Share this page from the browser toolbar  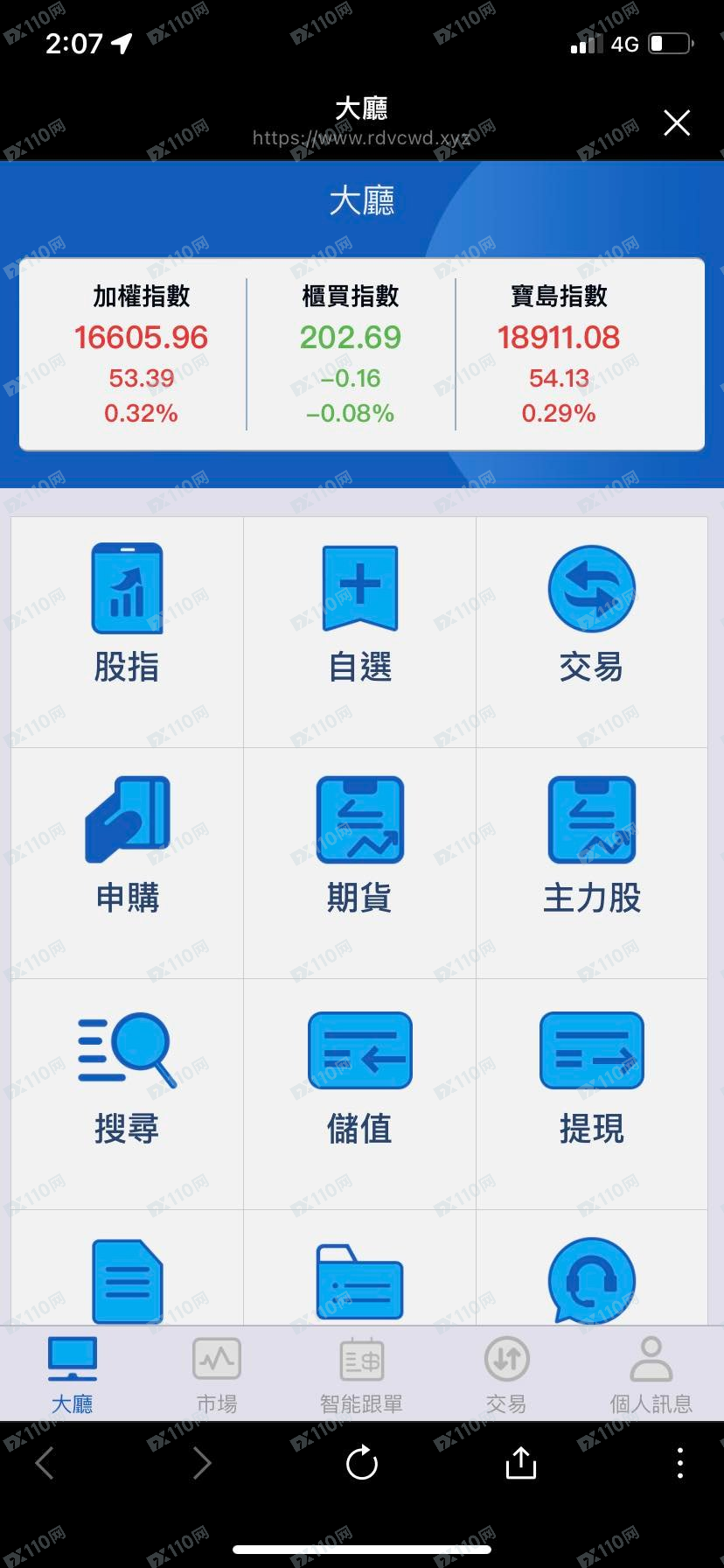(x=520, y=1462)
